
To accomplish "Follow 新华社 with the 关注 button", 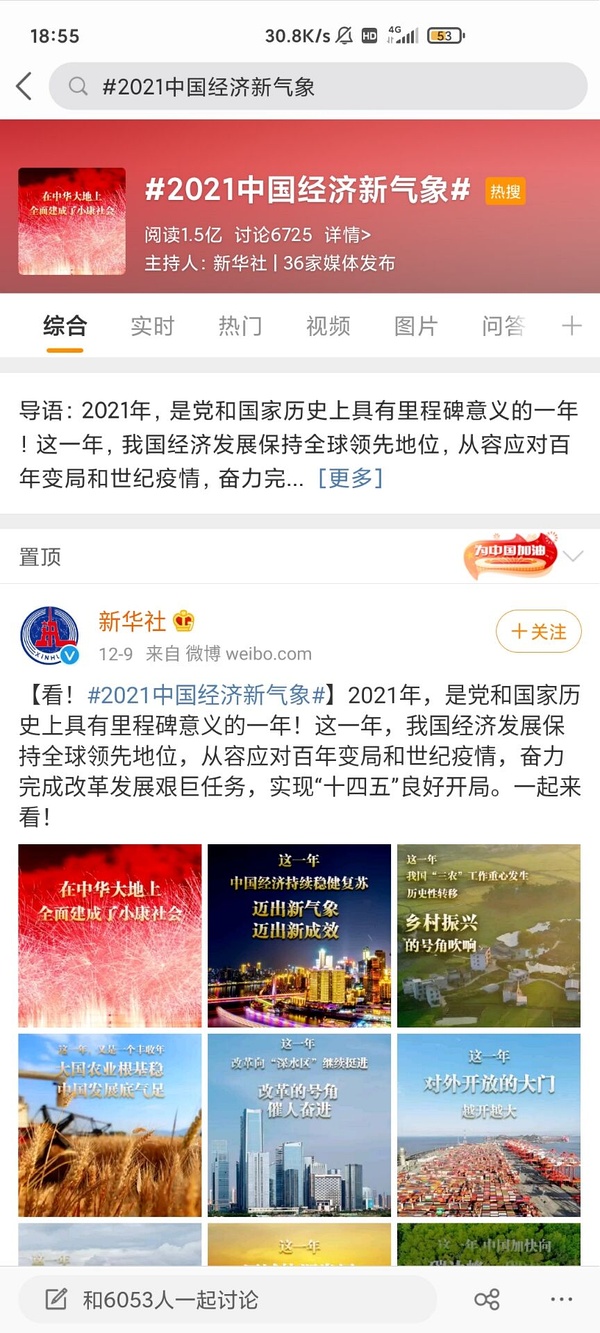I will point(538,632).
